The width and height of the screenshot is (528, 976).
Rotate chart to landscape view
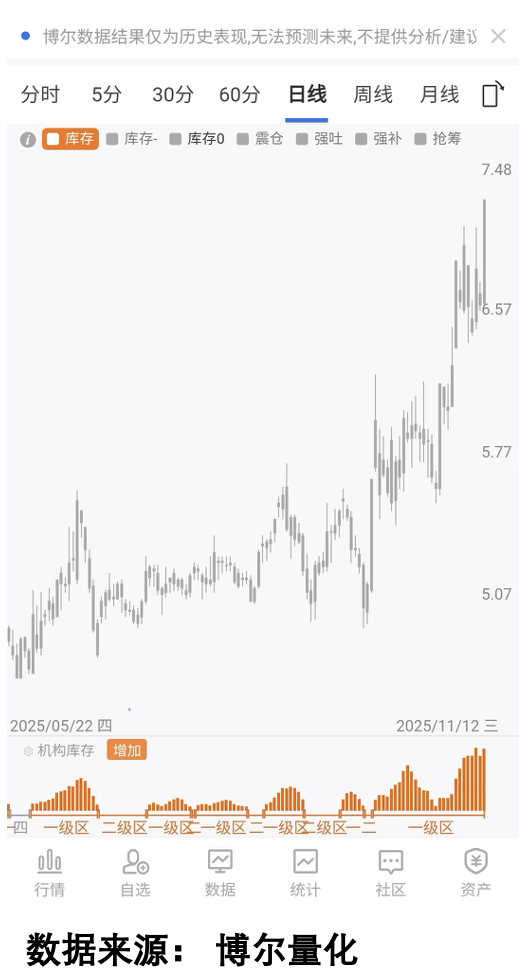point(493,94)
